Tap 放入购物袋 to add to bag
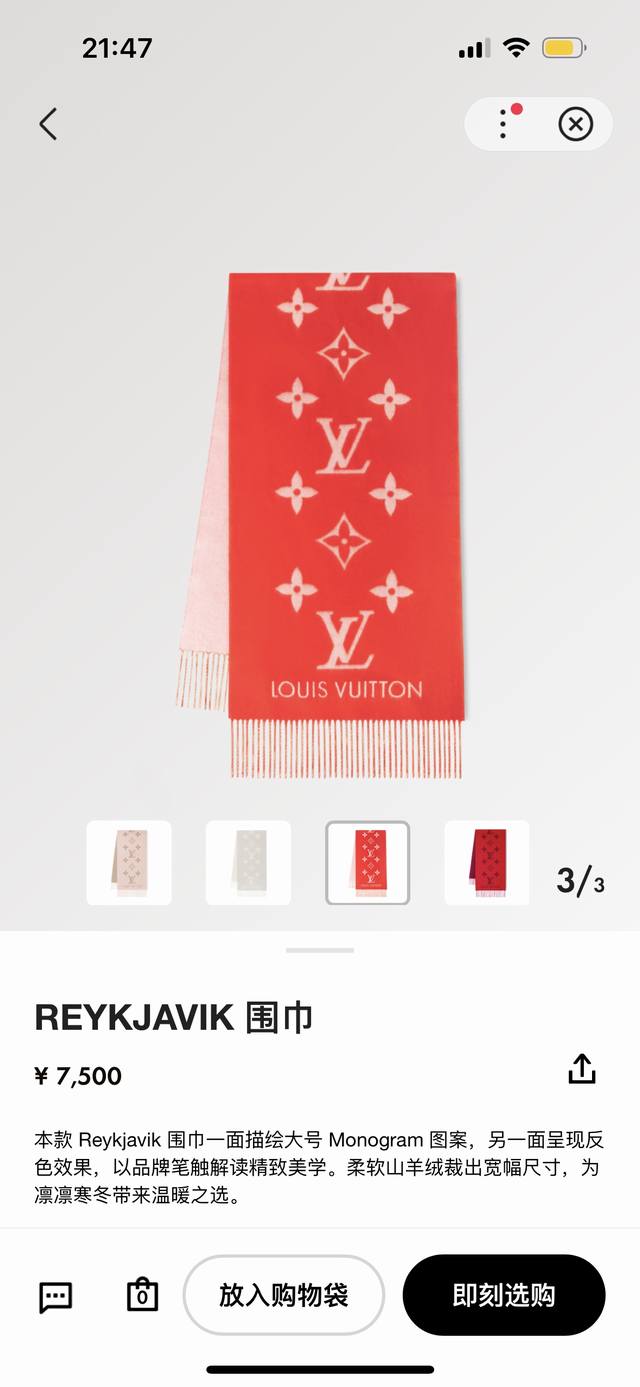 (x=284, y=1295)
